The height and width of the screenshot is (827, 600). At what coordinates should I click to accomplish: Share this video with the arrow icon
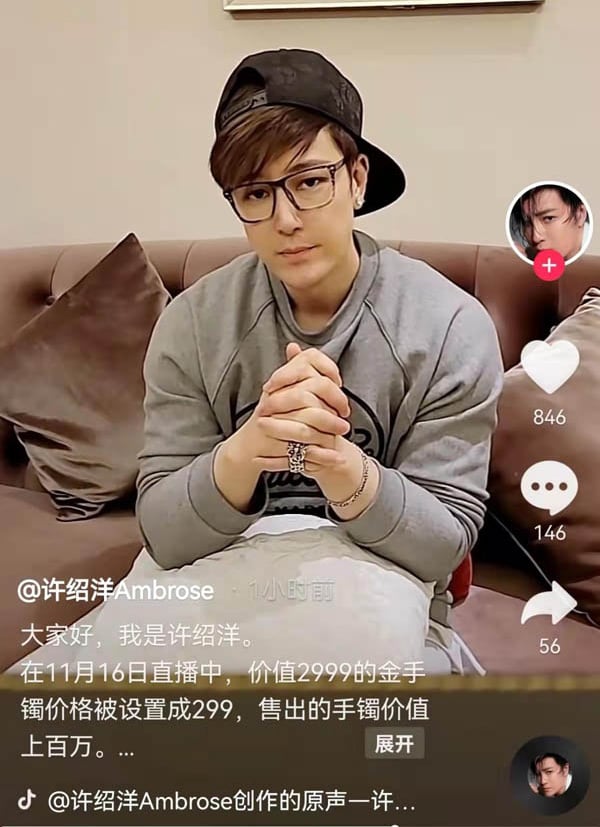549,604
